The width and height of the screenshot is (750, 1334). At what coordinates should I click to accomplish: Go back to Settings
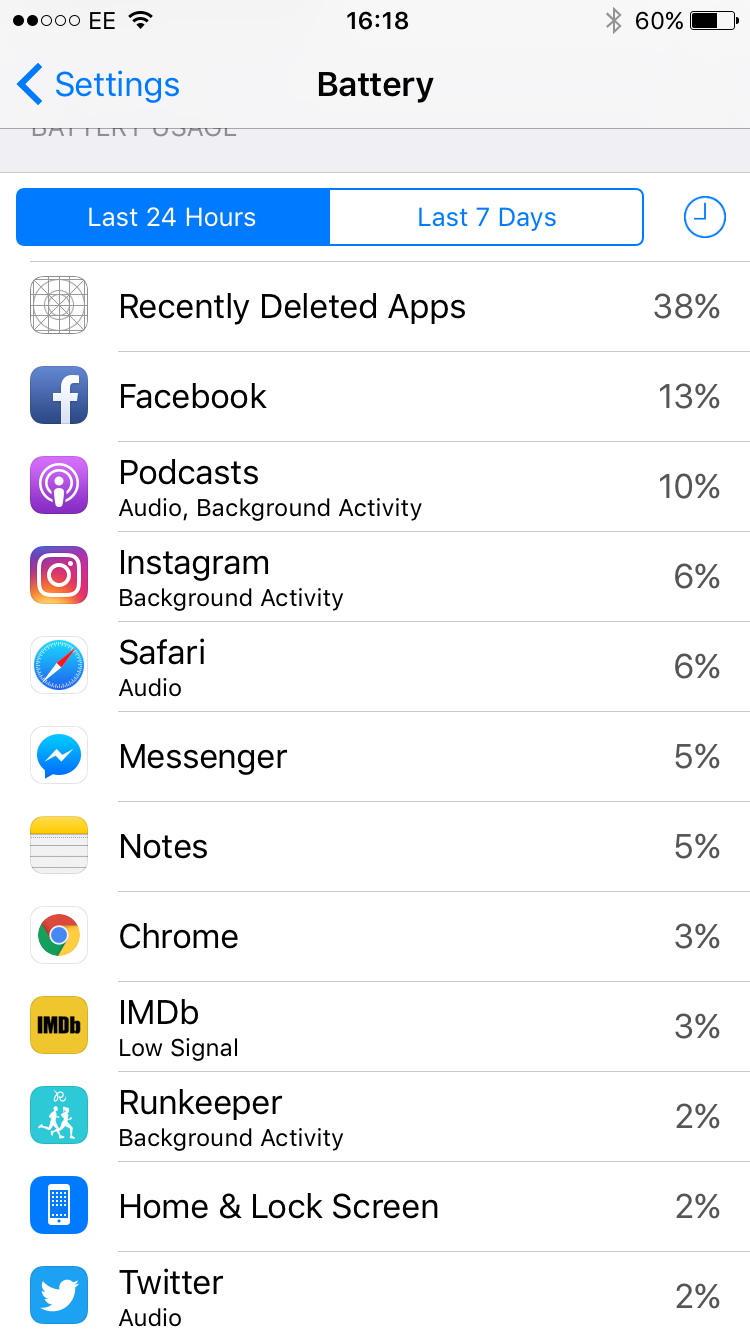(98, 85)
